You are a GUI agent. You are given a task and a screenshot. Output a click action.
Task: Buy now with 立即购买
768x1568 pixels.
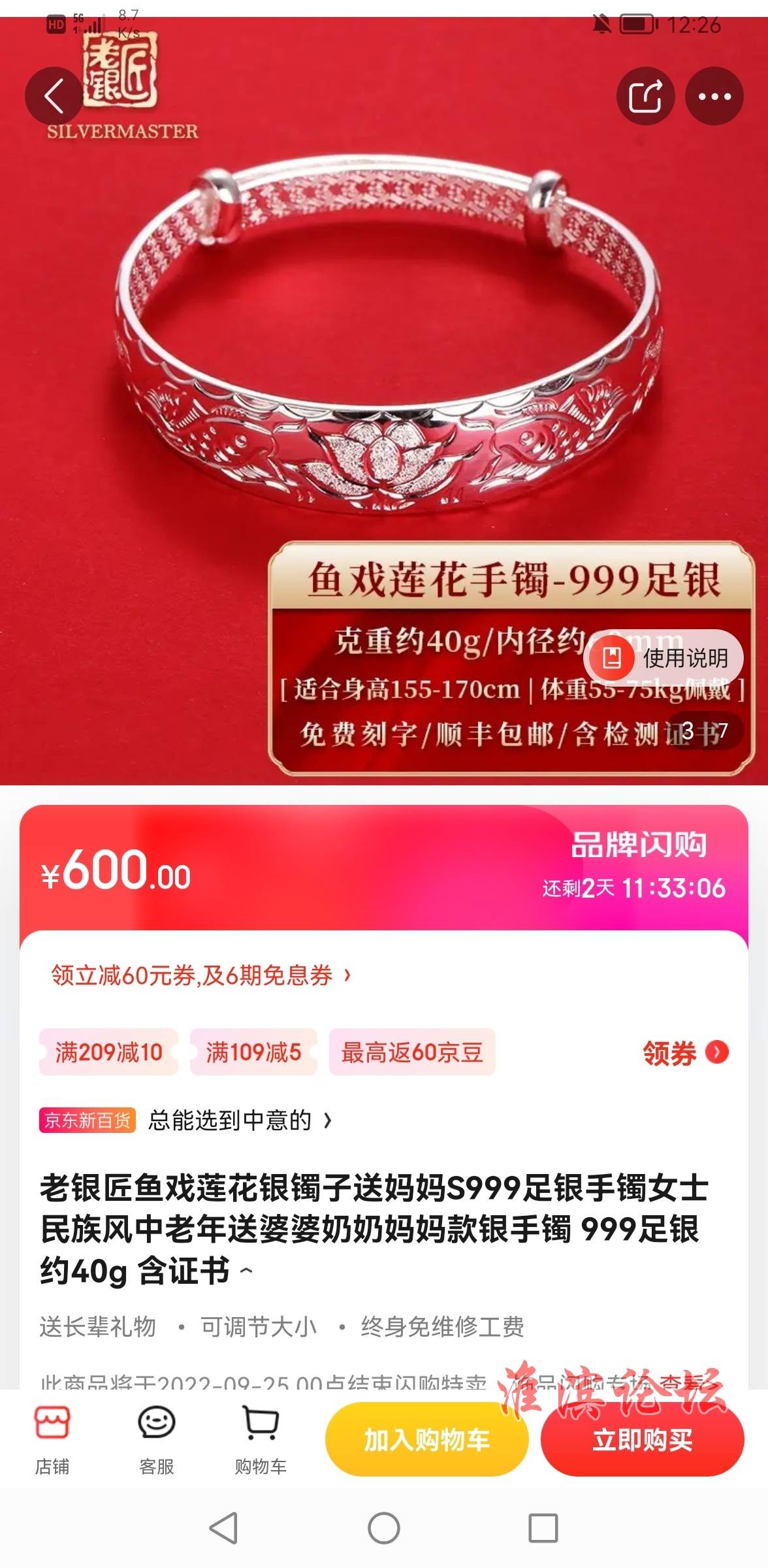(x=643, y=1441)
